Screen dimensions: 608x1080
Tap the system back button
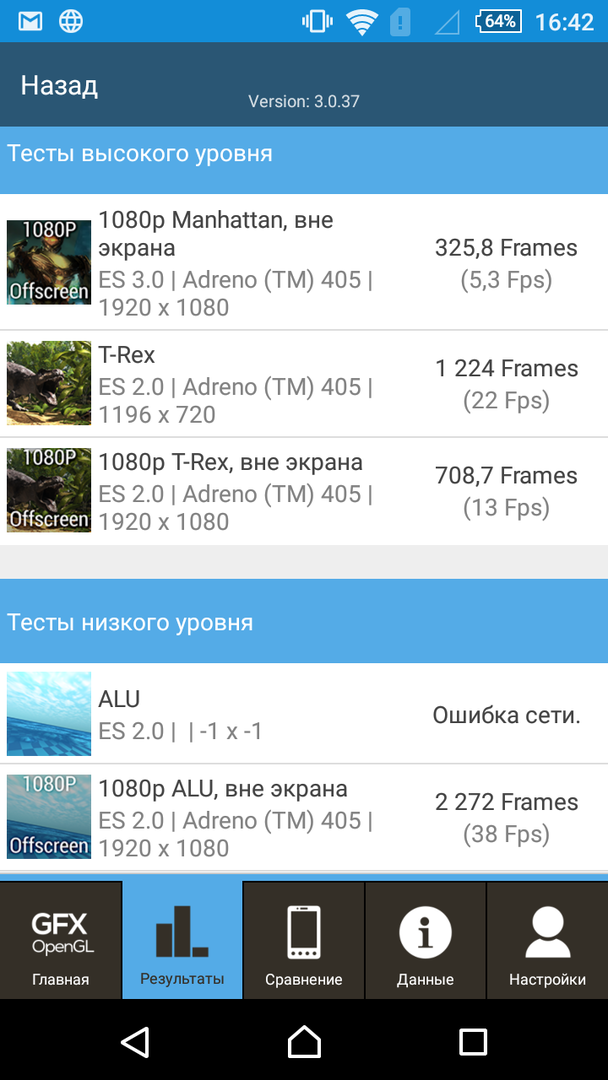tap(135, 1042)
